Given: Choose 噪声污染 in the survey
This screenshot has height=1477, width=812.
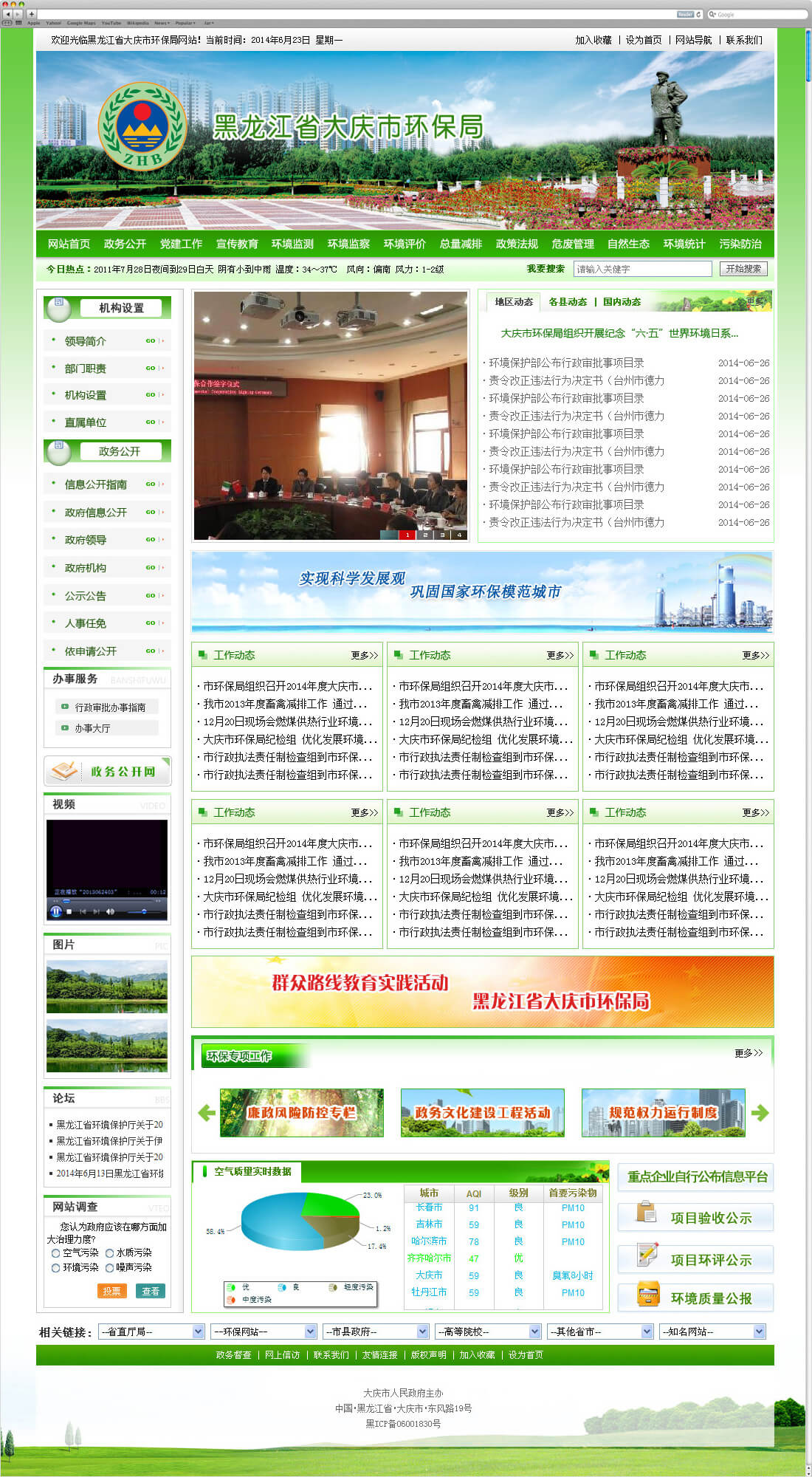Looking at the screenshot, I should (x=110, y=1267).
